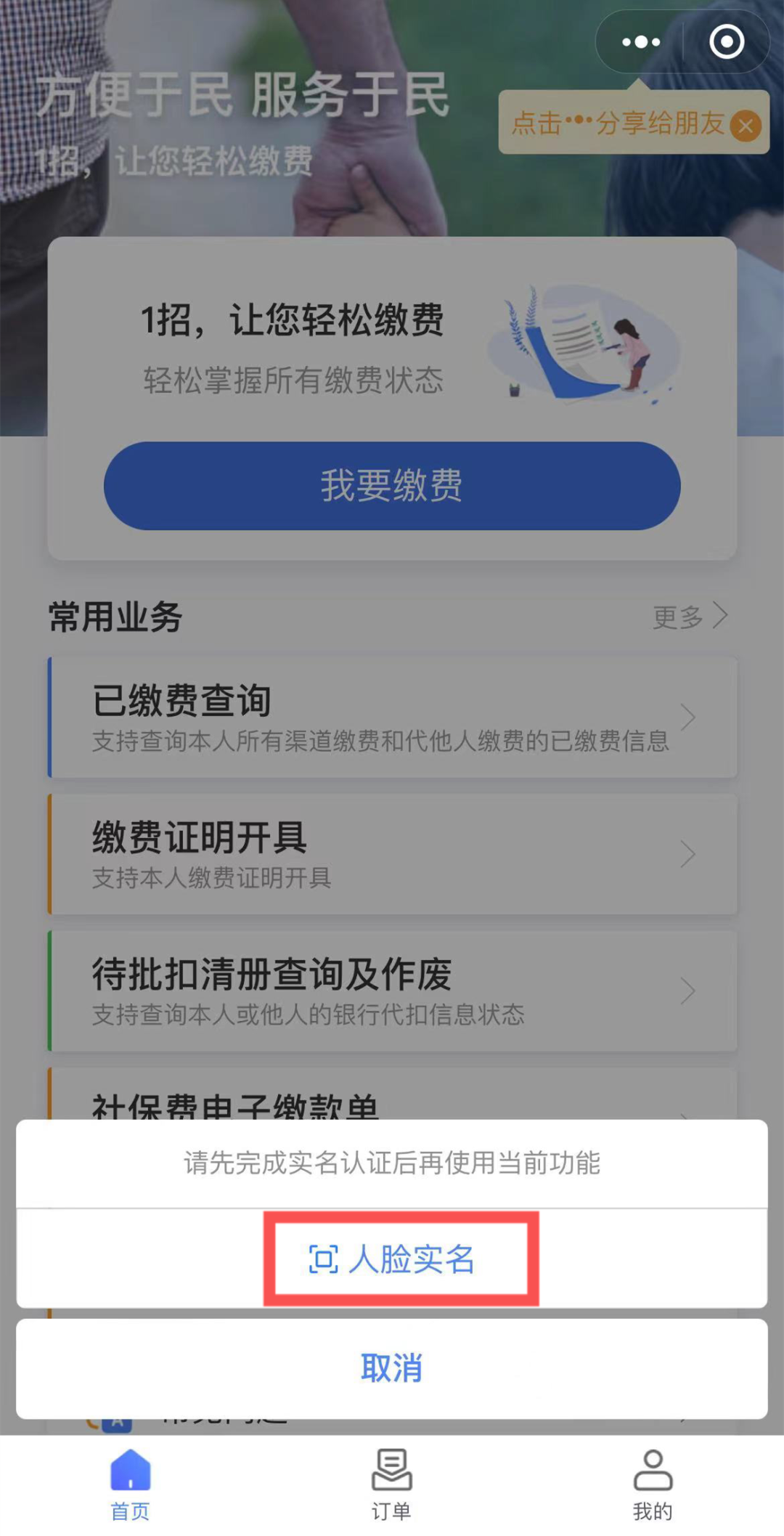Tap the 我要缴费 button
This screenshot has height=1536, width=784.
[392, 485]
